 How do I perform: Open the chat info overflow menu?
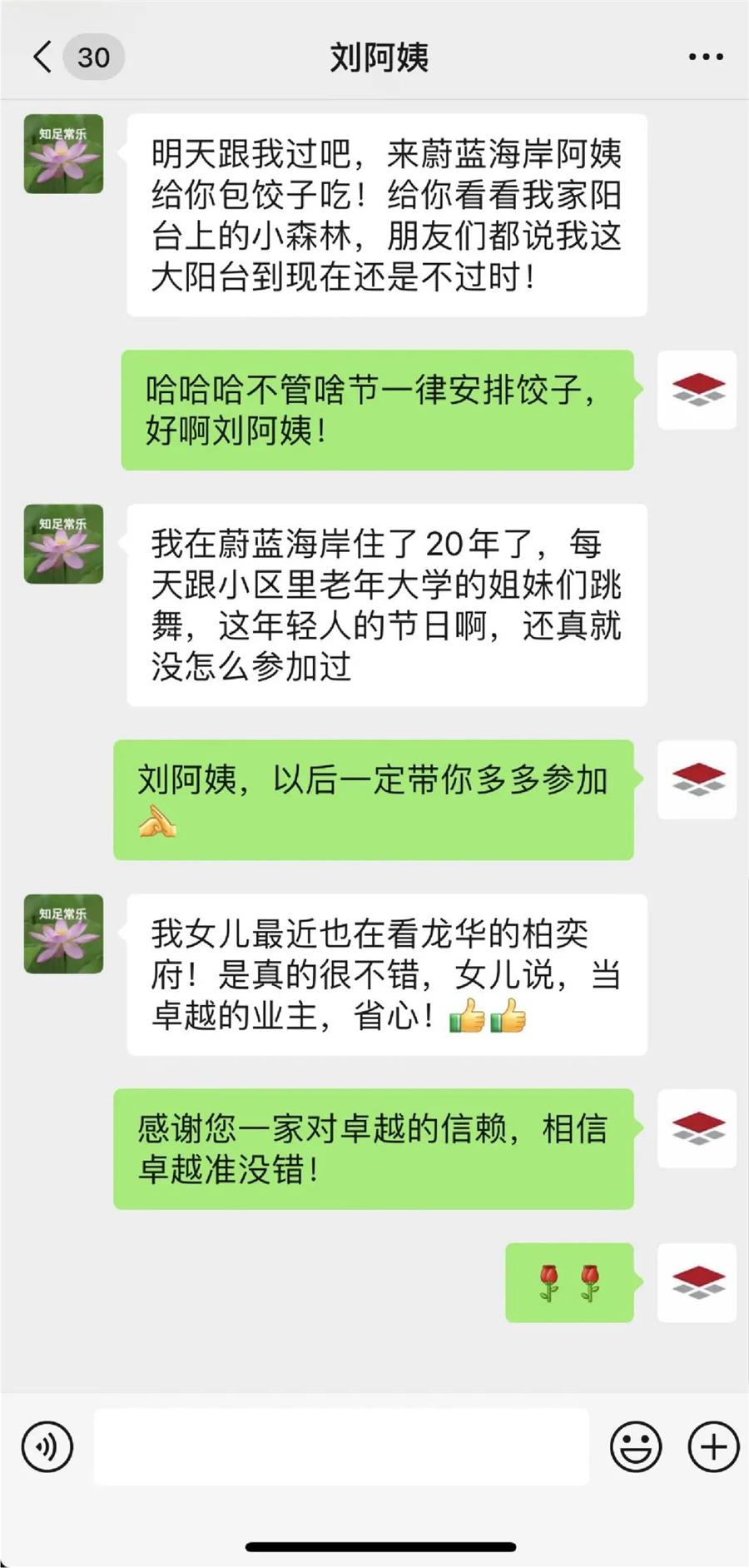705,57
